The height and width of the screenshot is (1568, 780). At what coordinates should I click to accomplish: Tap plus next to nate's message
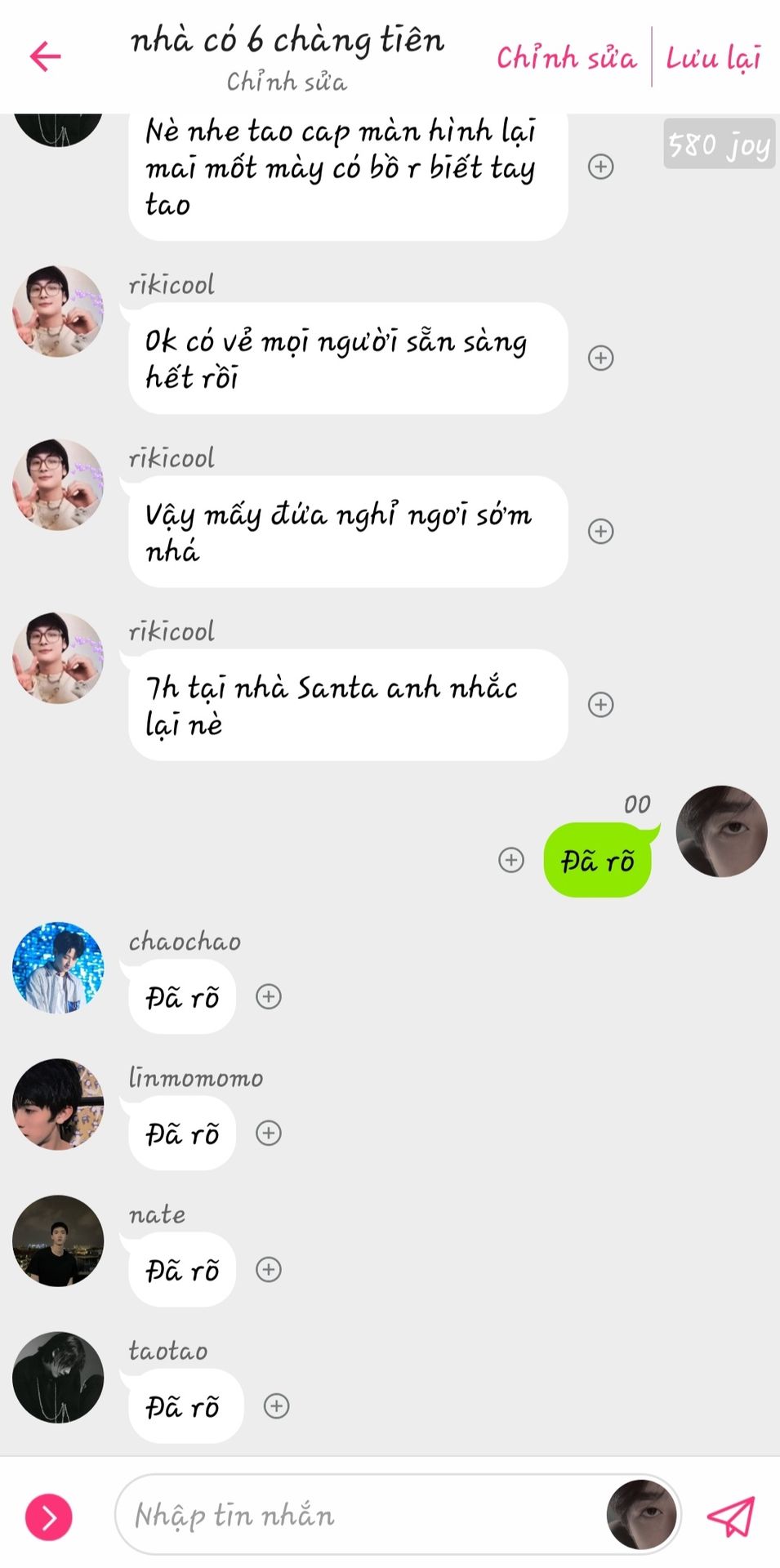pos(269,1269)
